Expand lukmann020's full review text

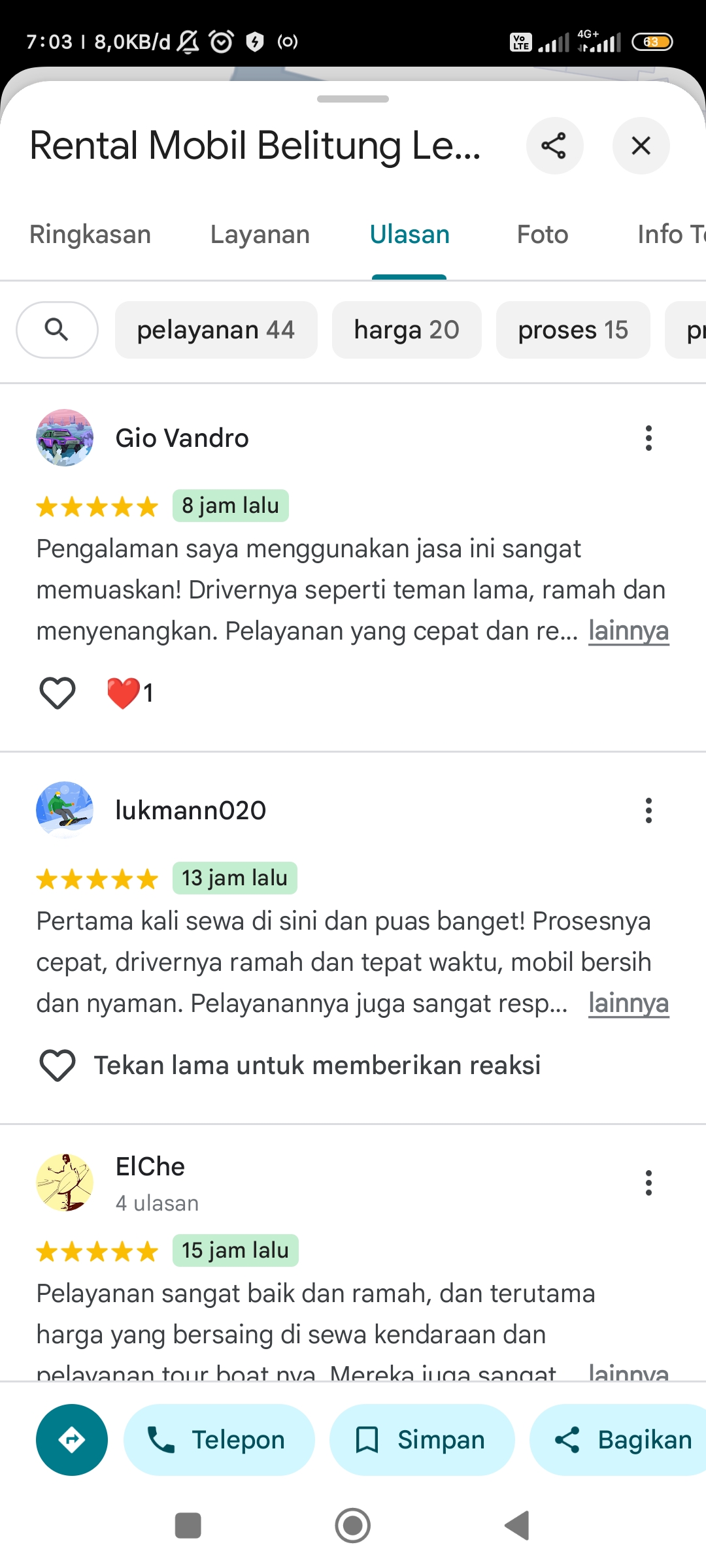628,1004
